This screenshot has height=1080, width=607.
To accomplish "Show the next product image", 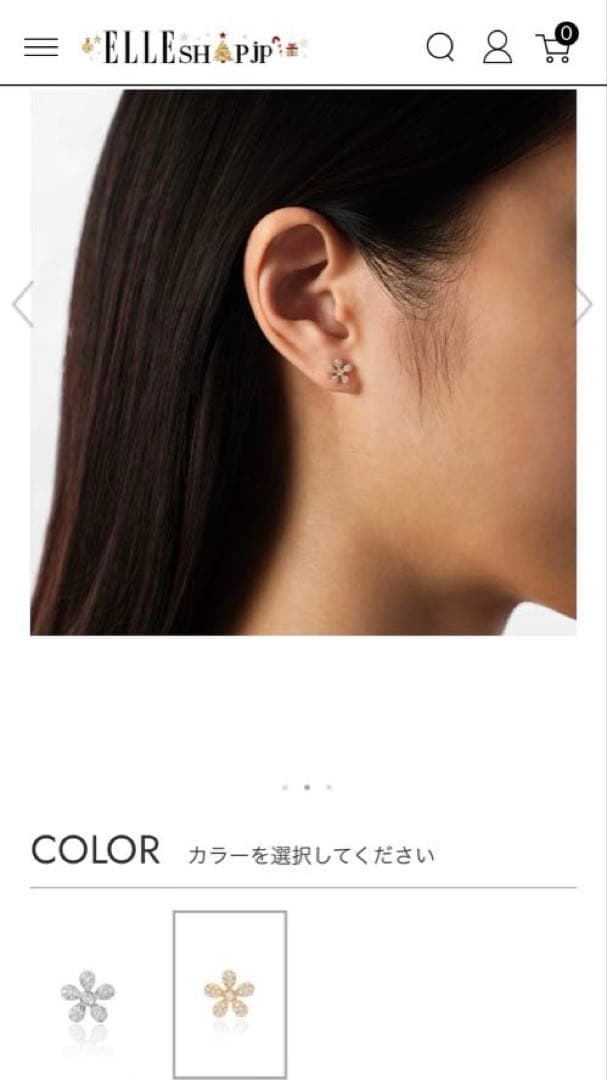I will [x=584, y=304].
